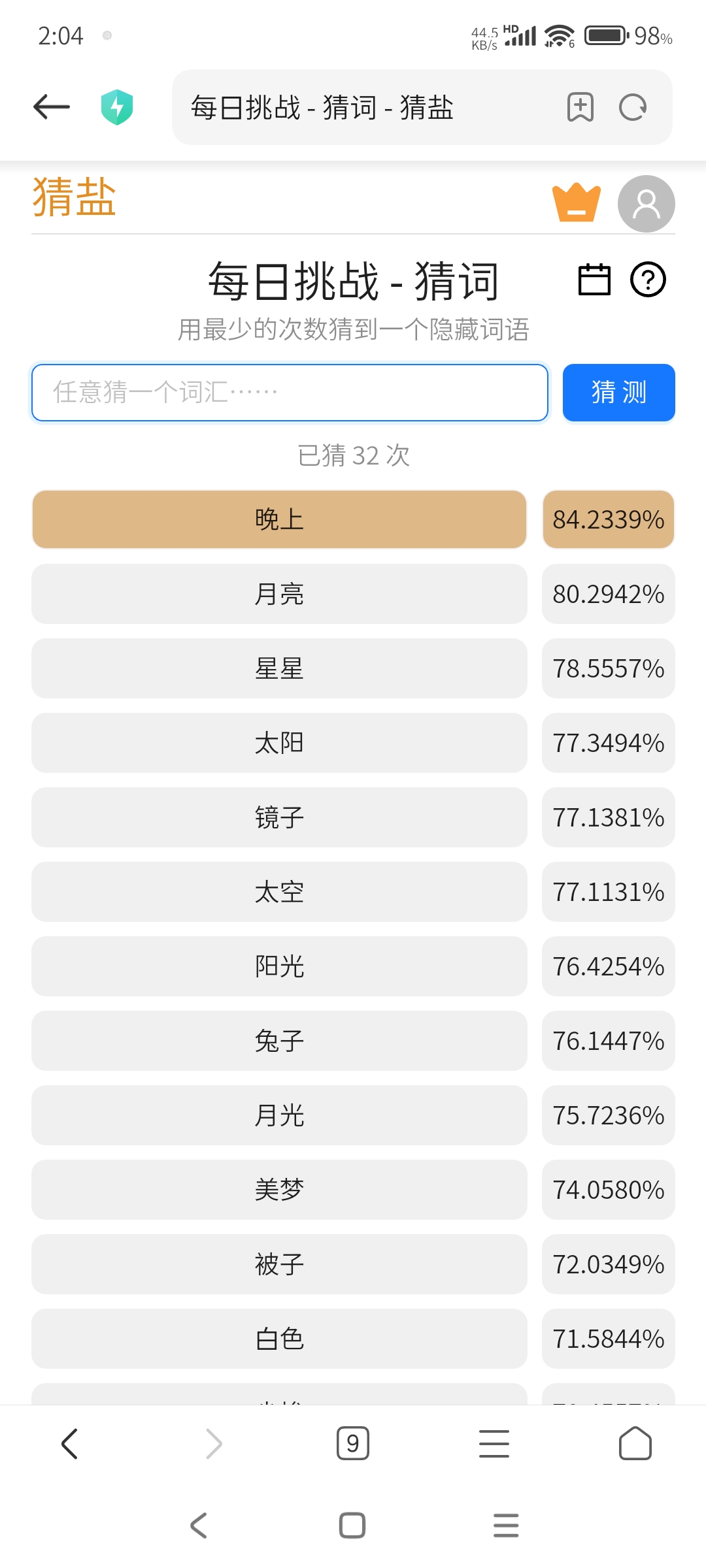Tap the blue 猜测 button

[x=618, y=393]
